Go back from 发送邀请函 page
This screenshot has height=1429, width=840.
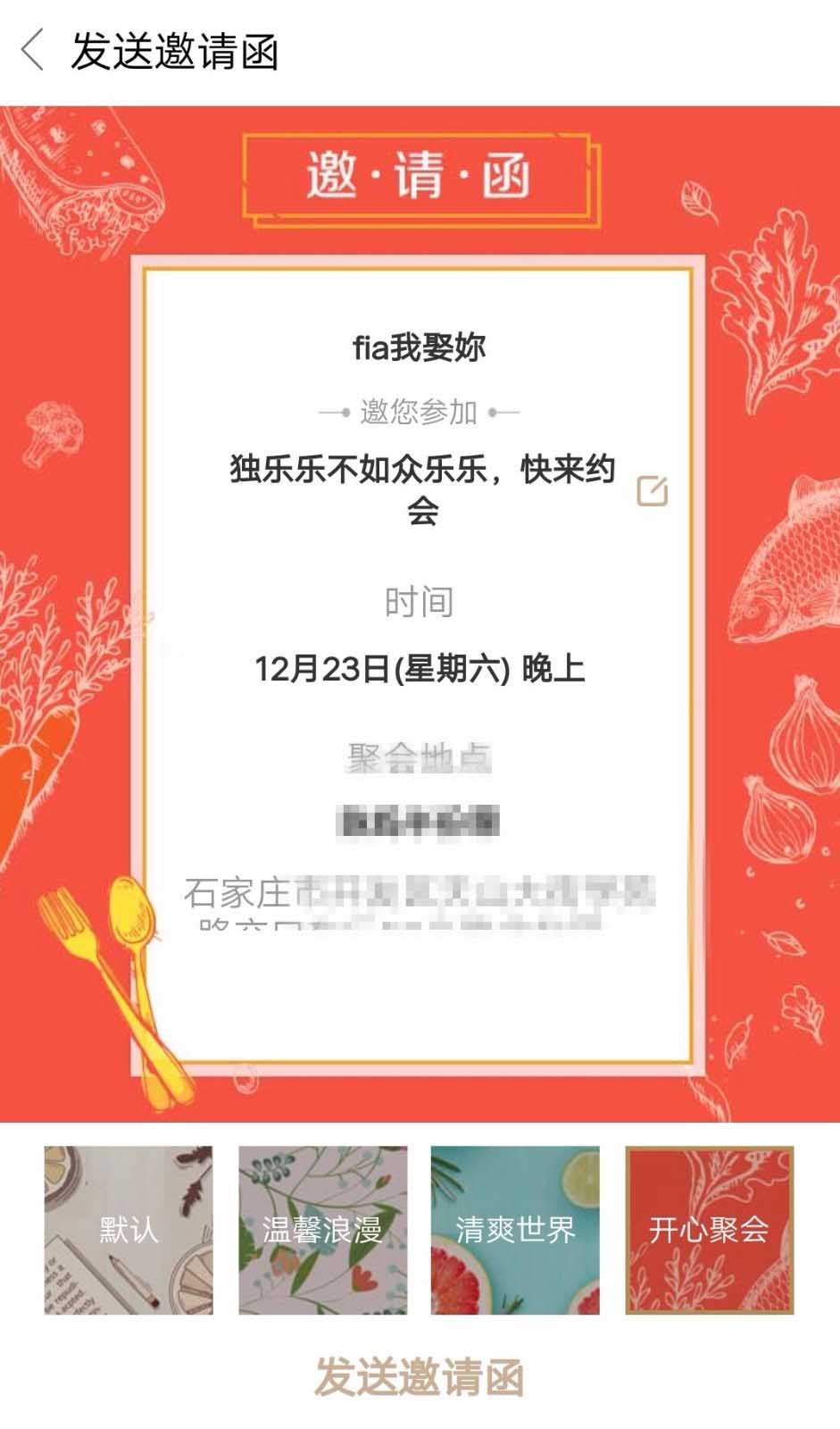(34, 50)
